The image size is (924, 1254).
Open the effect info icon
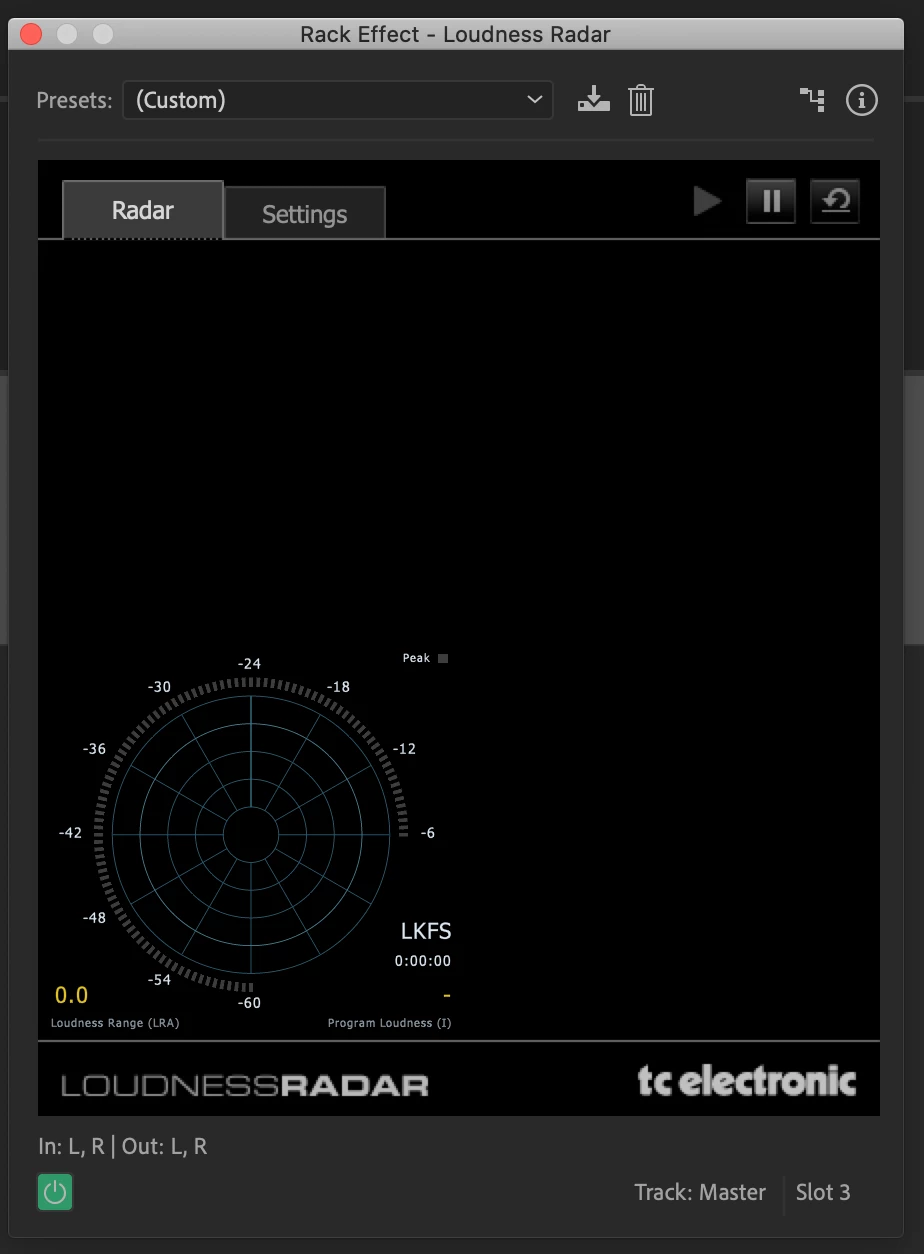pos(861,99)
